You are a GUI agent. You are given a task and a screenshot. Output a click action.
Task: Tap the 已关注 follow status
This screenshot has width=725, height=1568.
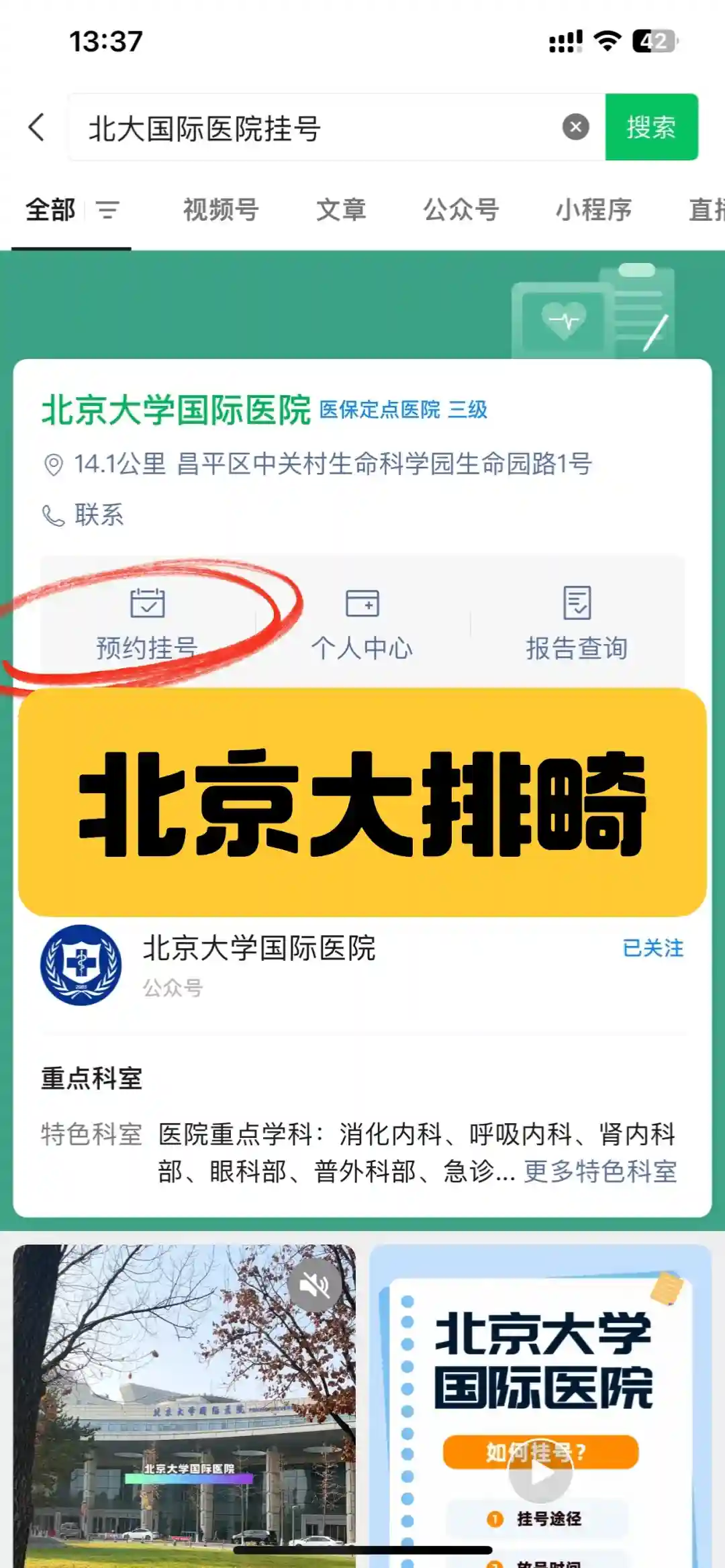[652, 948]
